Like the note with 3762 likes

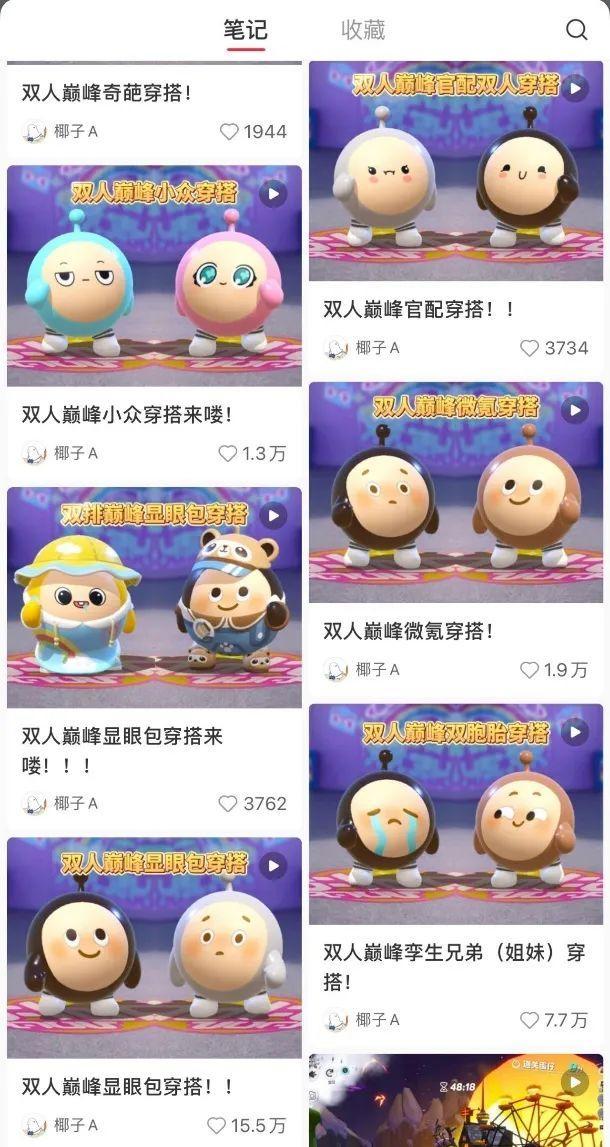coord(229,803)
